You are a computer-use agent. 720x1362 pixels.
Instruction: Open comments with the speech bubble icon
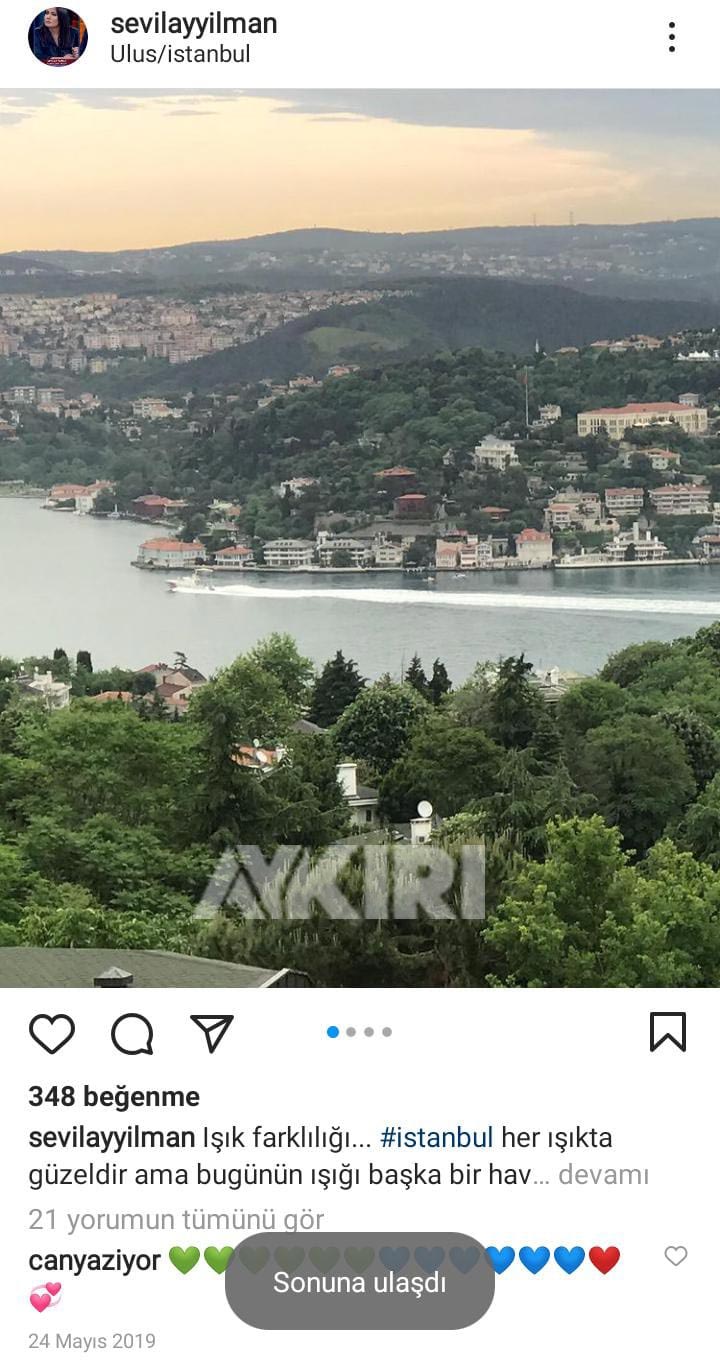pyautogui.click(x=132, y=1033)
